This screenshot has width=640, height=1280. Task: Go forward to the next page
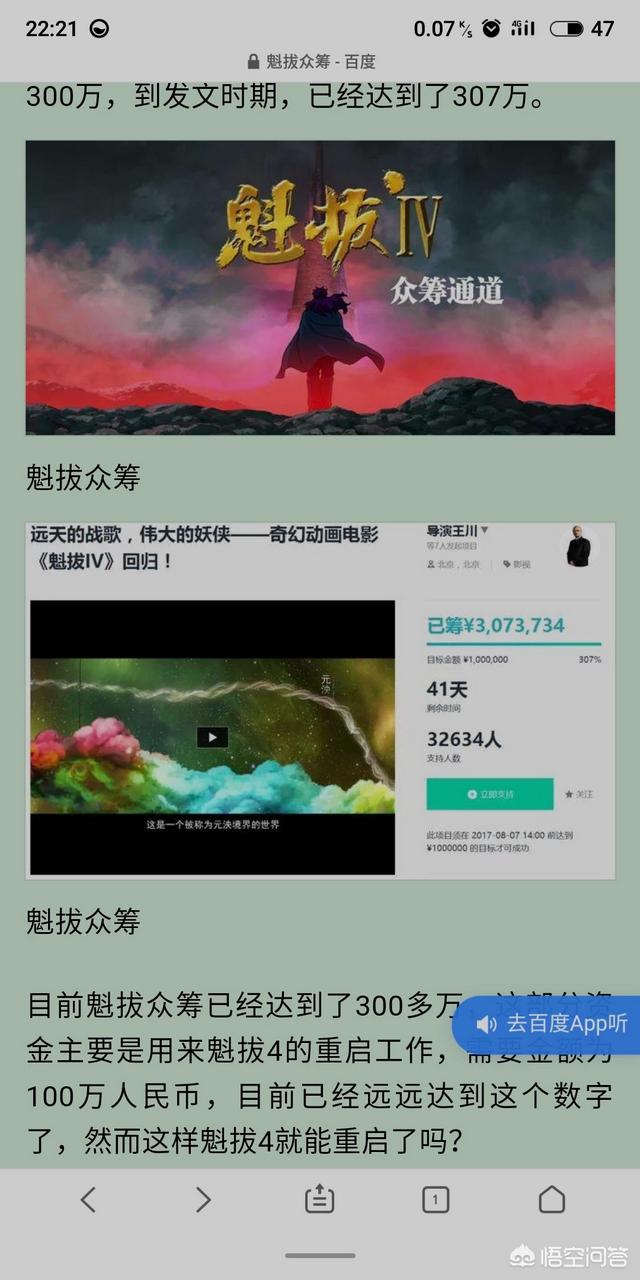[203, 1199]
